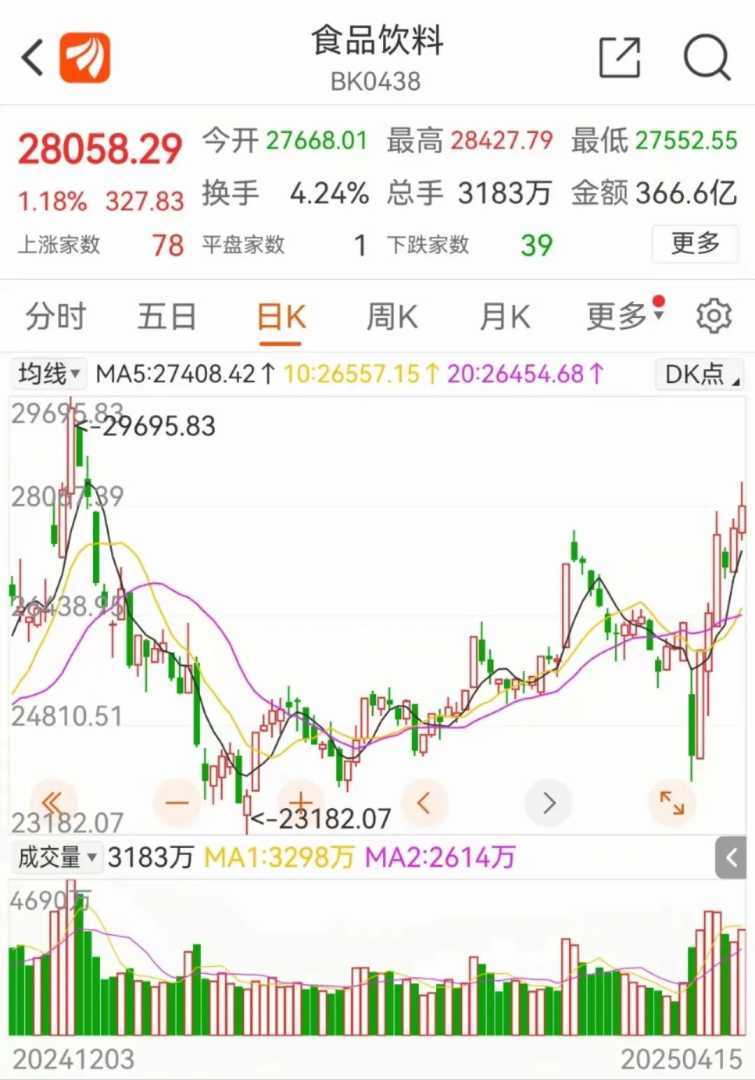Switch to the 五日 chart tab
Viewport: 755px width, 1080px height.
(167, 317)
